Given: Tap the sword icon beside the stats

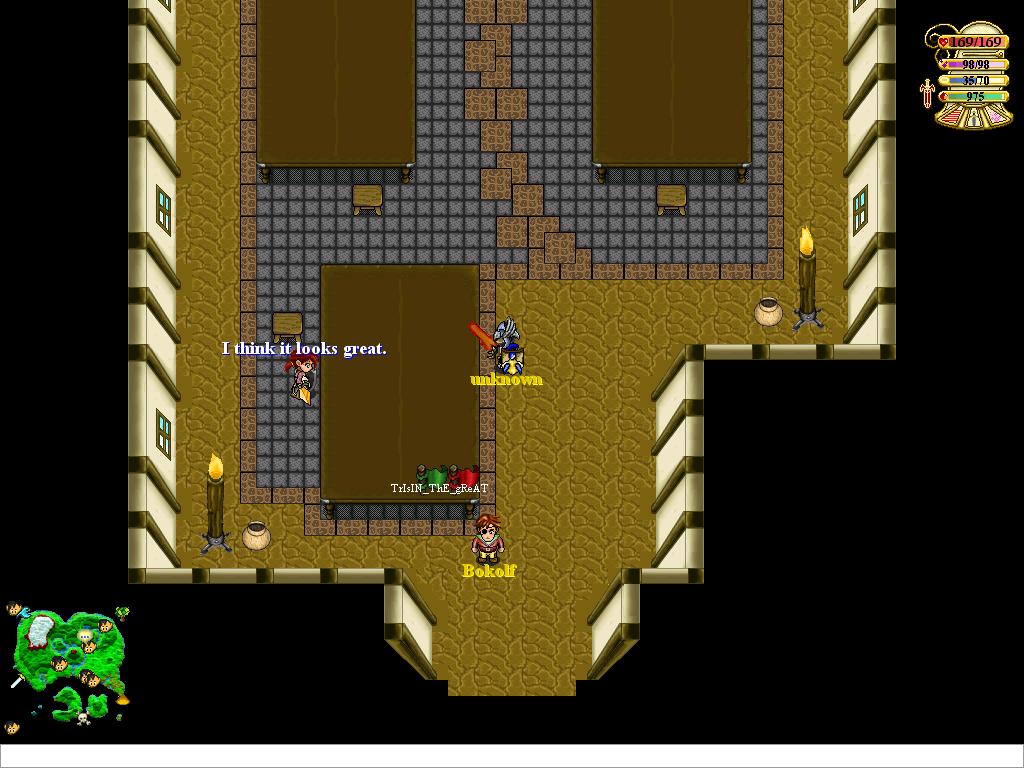Looking at the screenshot, I should [927, 94].
